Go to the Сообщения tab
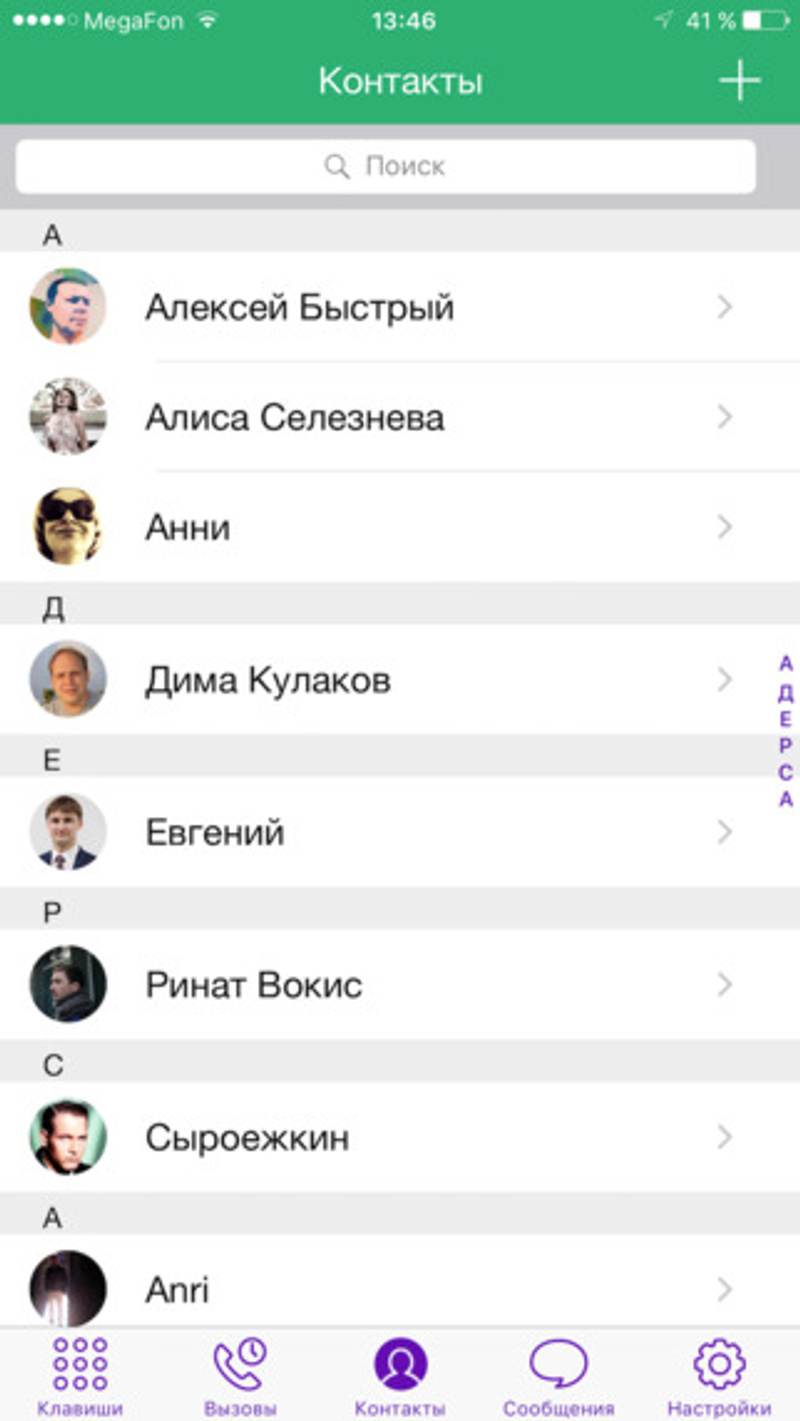 pyautogui.click(x=558, y=1376)
